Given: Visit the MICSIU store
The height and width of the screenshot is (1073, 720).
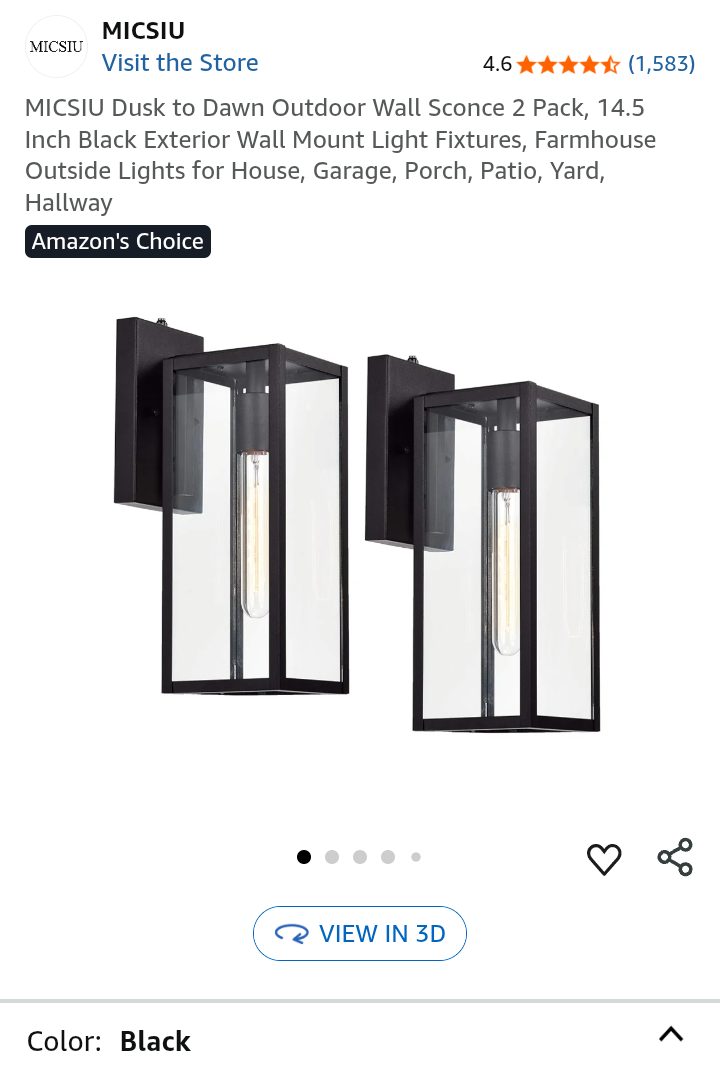Looking at the screenshot, I should coord(180,63).
